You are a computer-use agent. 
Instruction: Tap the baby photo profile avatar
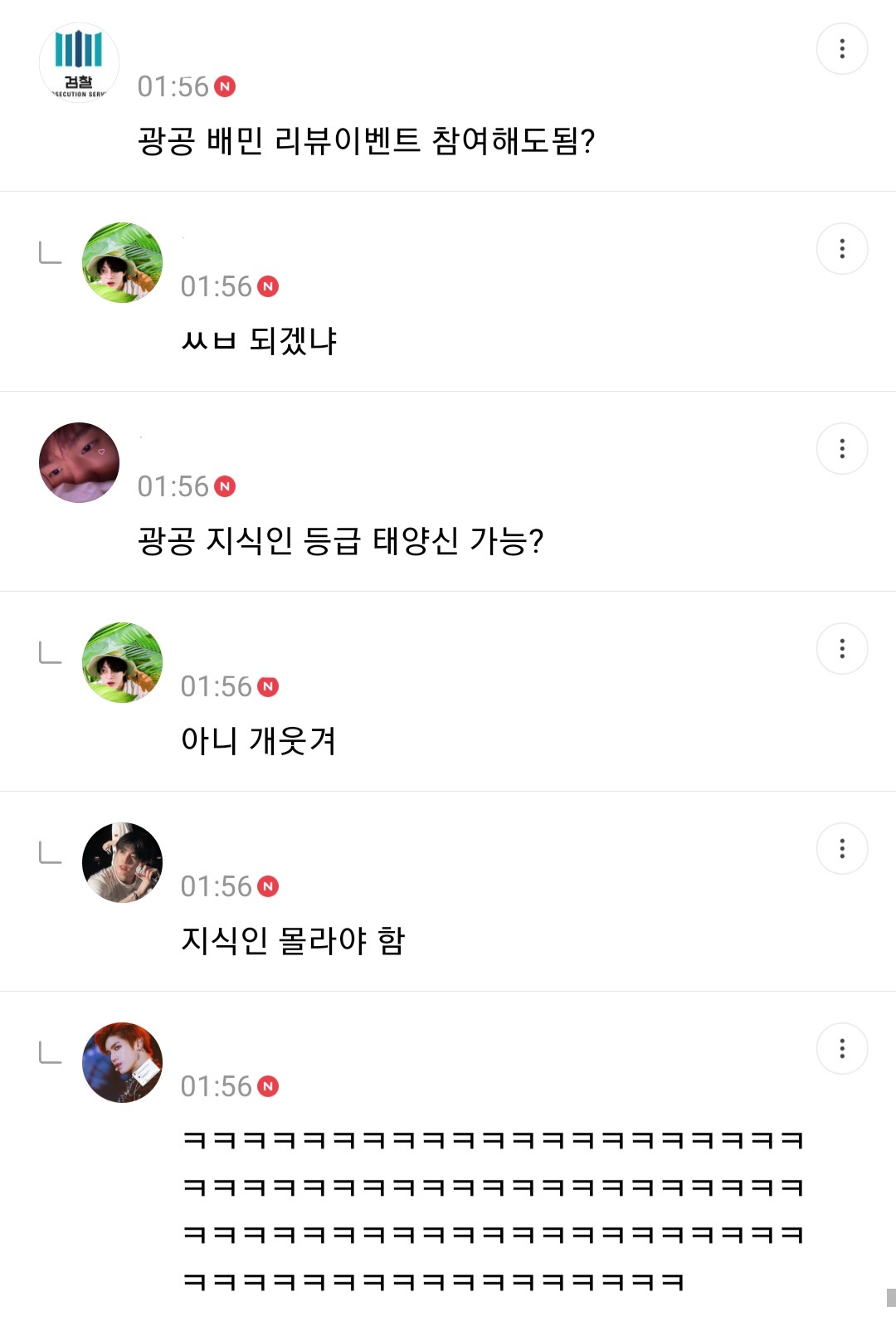pyautogui.click(x=79, y=462)
